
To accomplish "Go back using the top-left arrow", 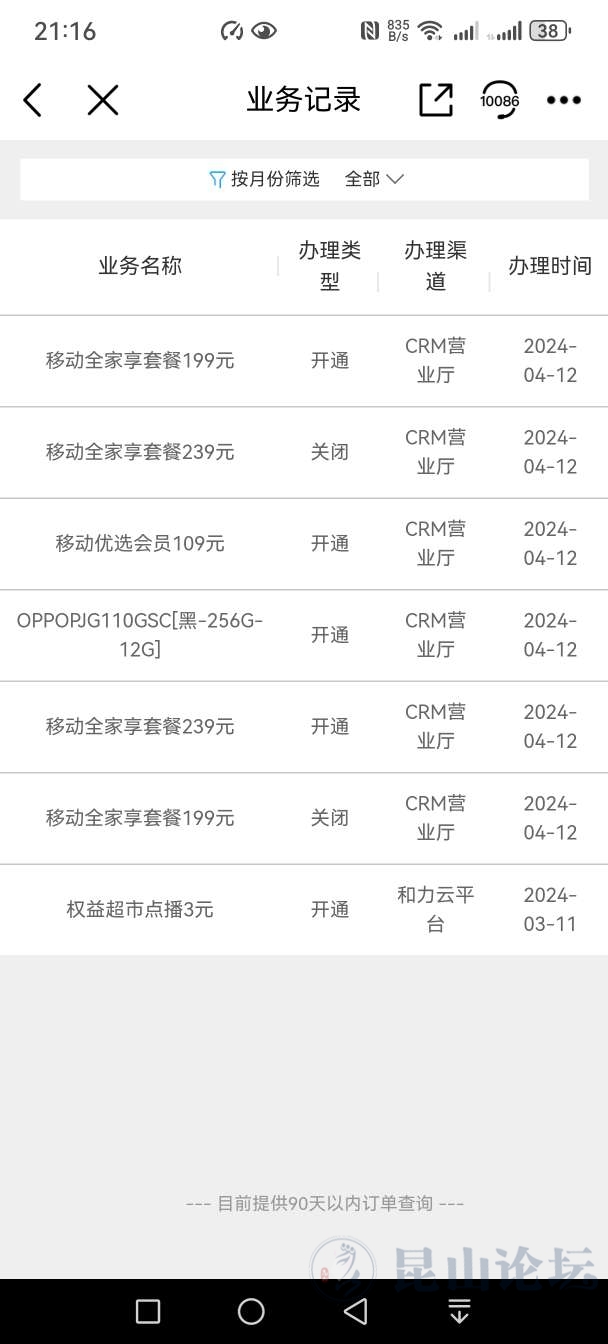I will pyautogui.click(x=33, y=100).
